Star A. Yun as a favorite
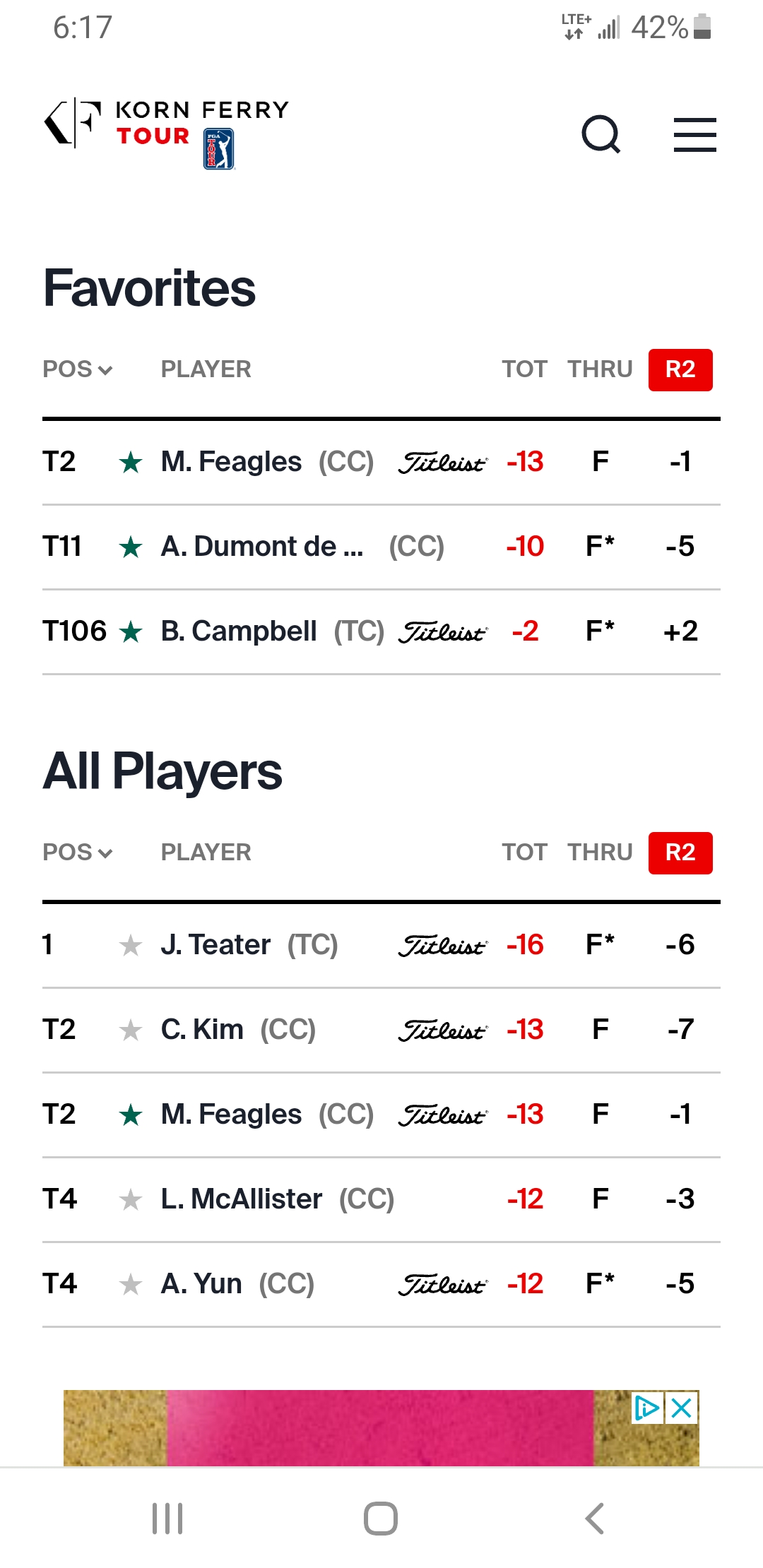Screen dimensions: 763x1568 click(131, 1284)
